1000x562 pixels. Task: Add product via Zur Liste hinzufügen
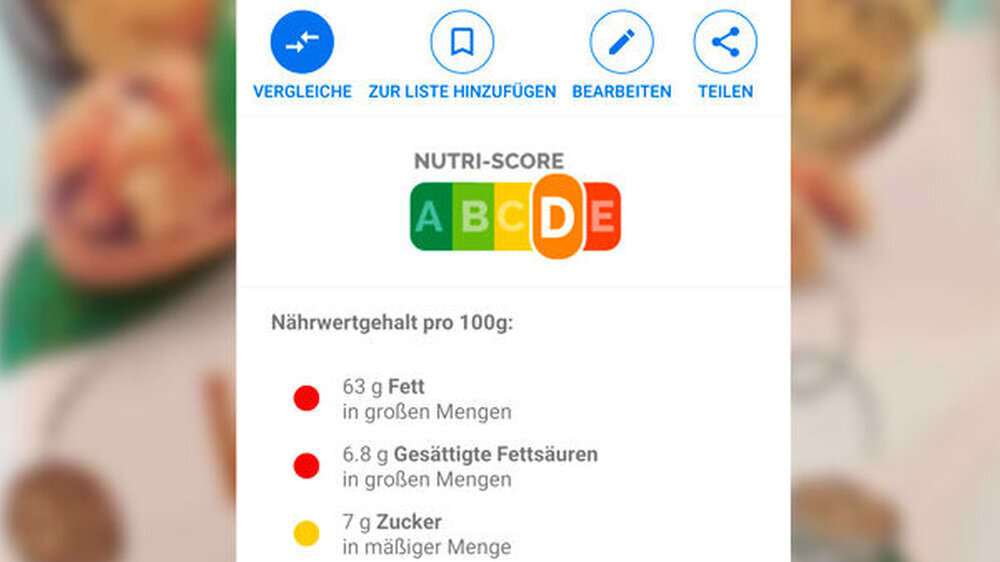(x=461, y=42)
